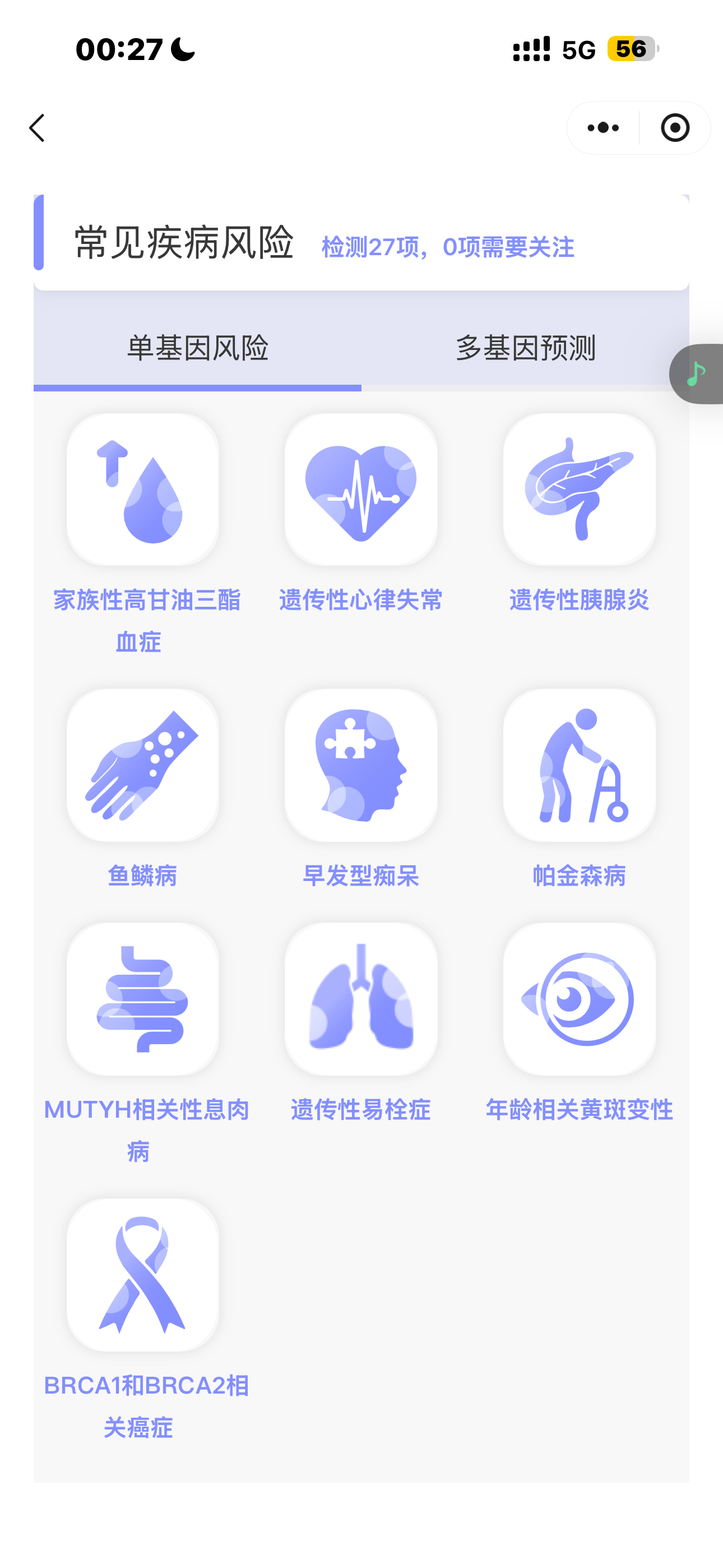Screen dimensions: 723x1568
Task: Go back to the previous page
Action: (38, 128)
